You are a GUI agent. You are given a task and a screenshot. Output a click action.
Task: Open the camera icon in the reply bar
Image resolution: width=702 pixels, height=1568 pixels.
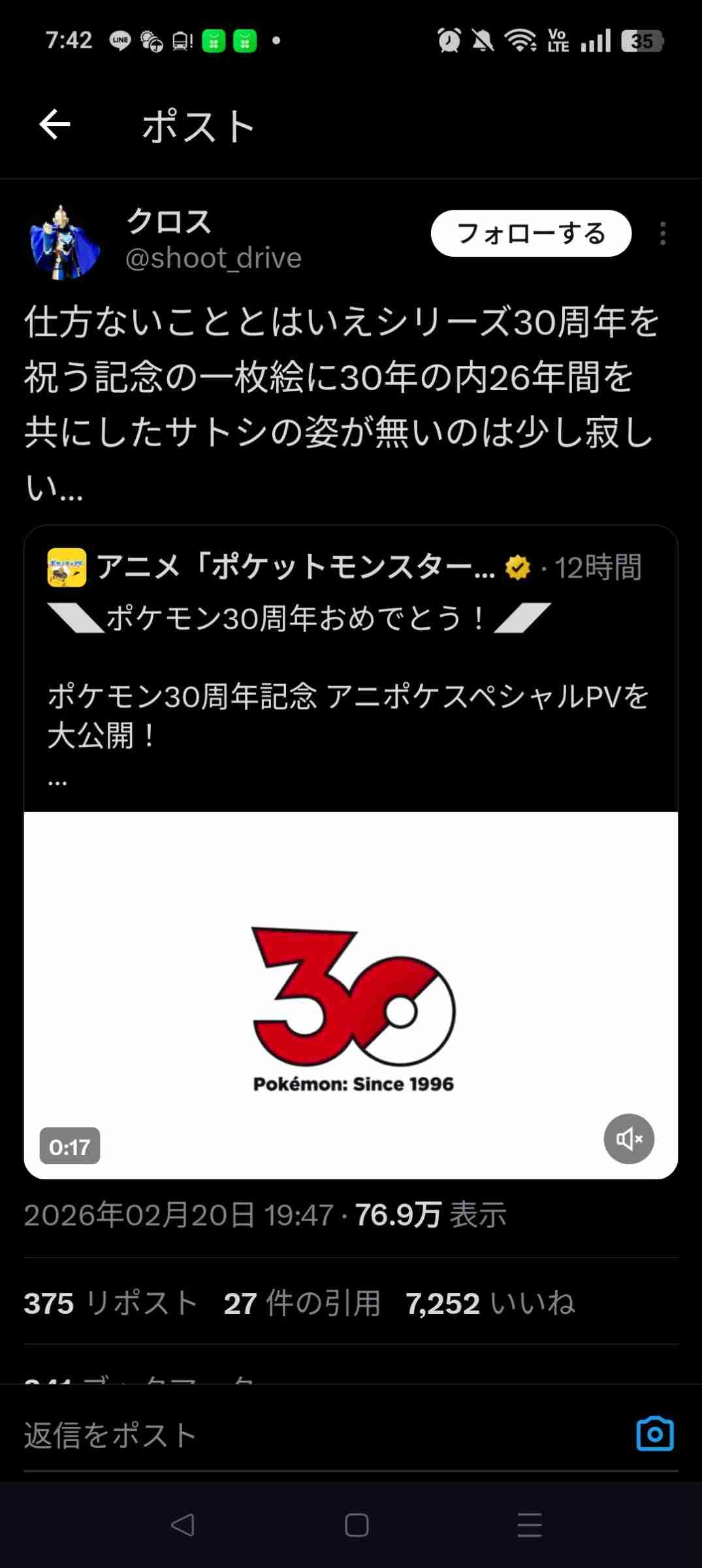click(x=654, y=1434)
